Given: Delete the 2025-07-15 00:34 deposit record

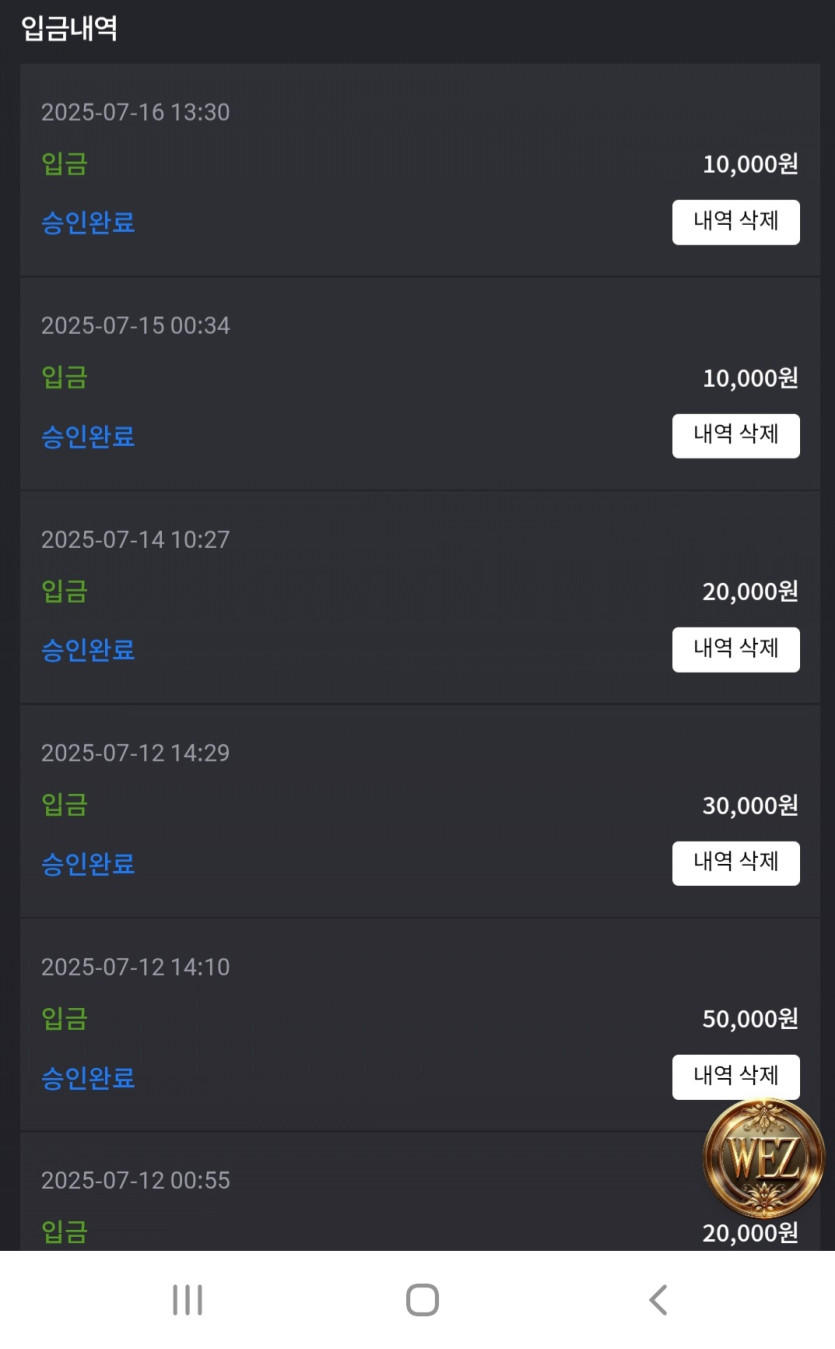Looking at the screenshot, I should click(735, 436).
